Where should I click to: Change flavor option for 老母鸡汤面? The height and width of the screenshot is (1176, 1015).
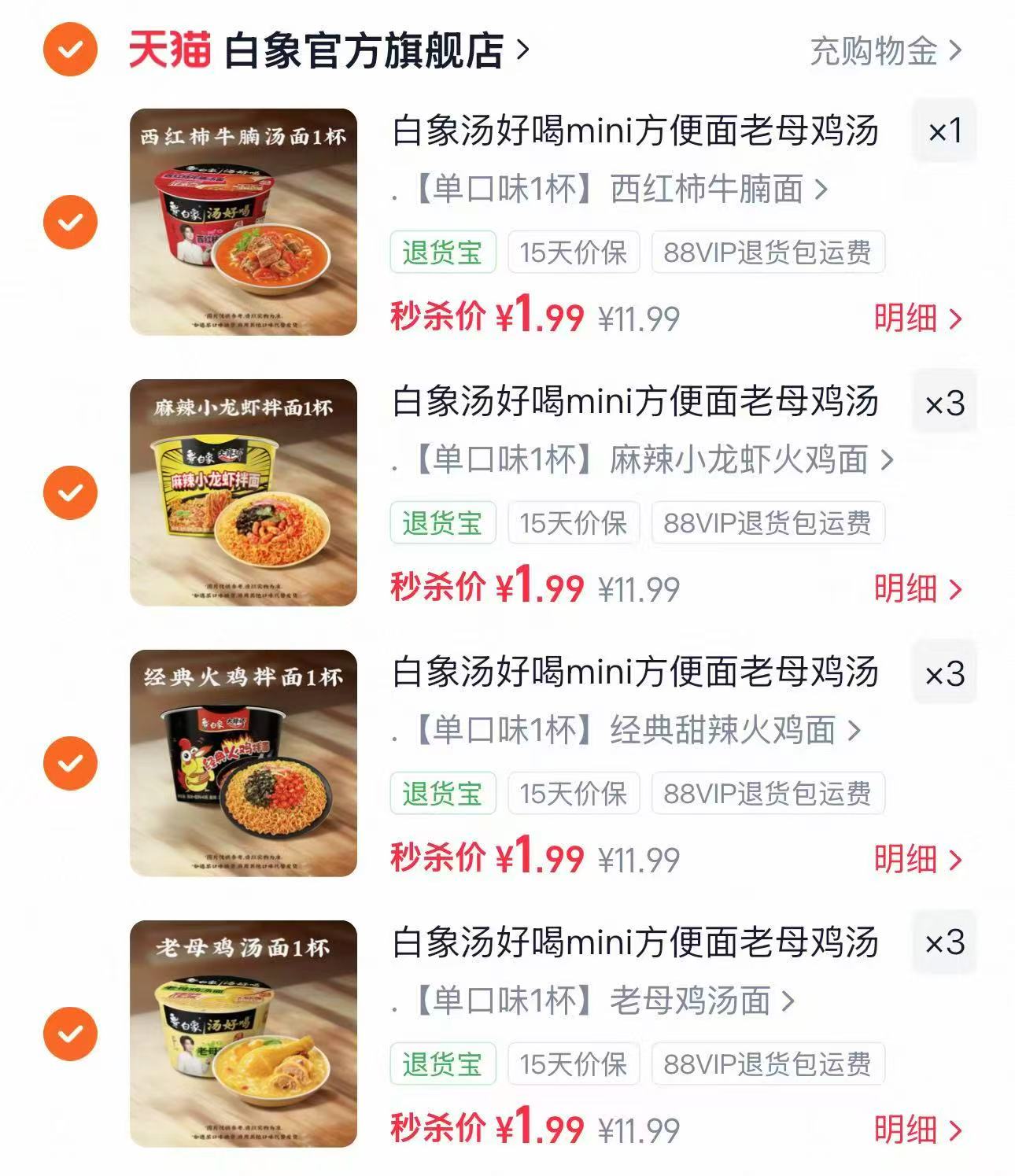(593, 1001)
